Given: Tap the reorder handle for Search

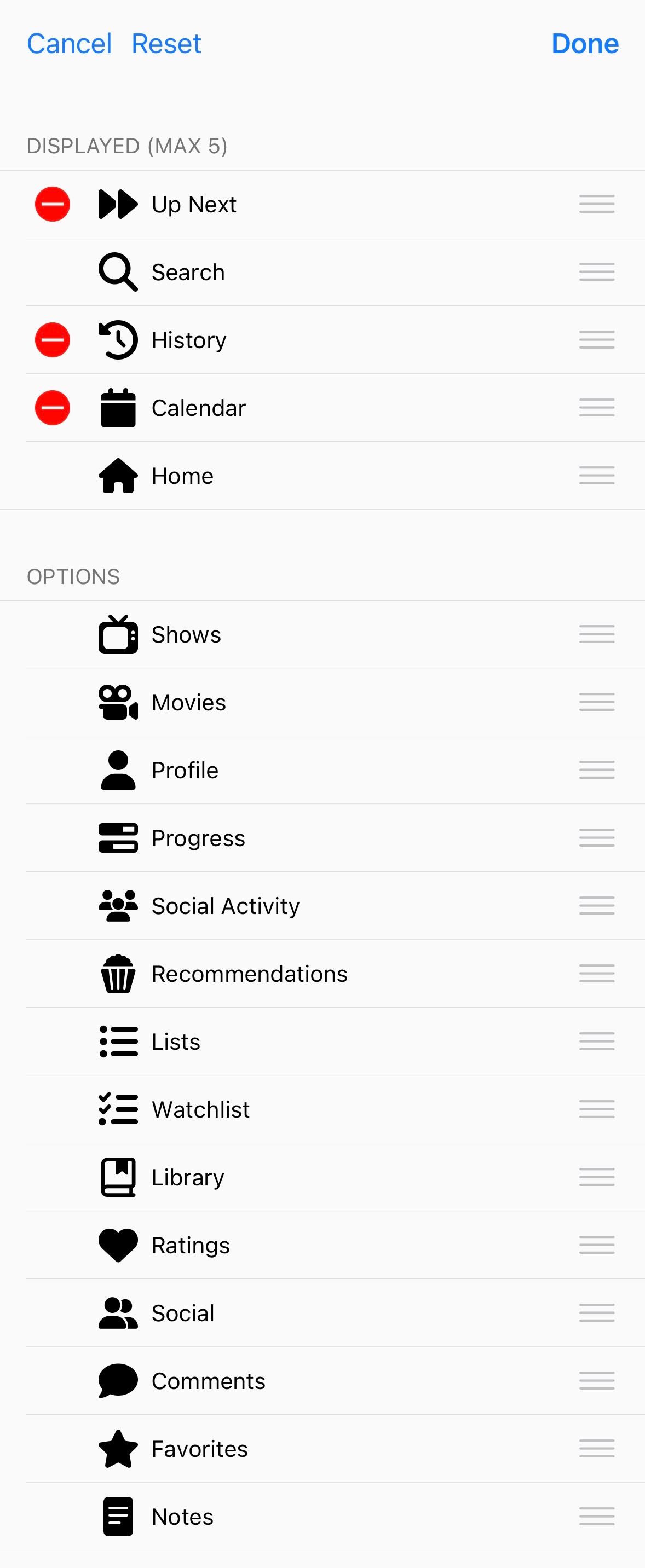Looking at the screenshot, I should (597, 272).
